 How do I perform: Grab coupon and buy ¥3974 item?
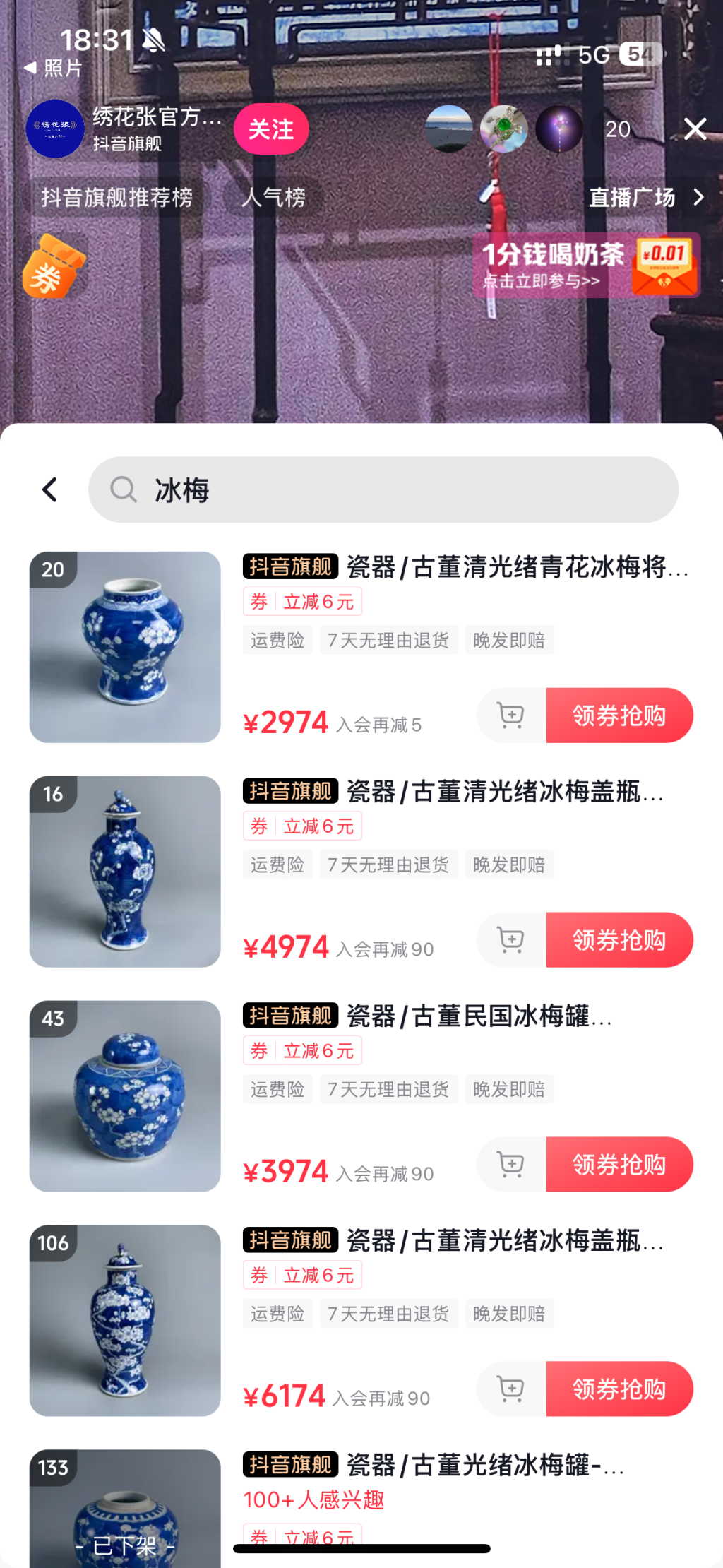[x=619, y=1164]
